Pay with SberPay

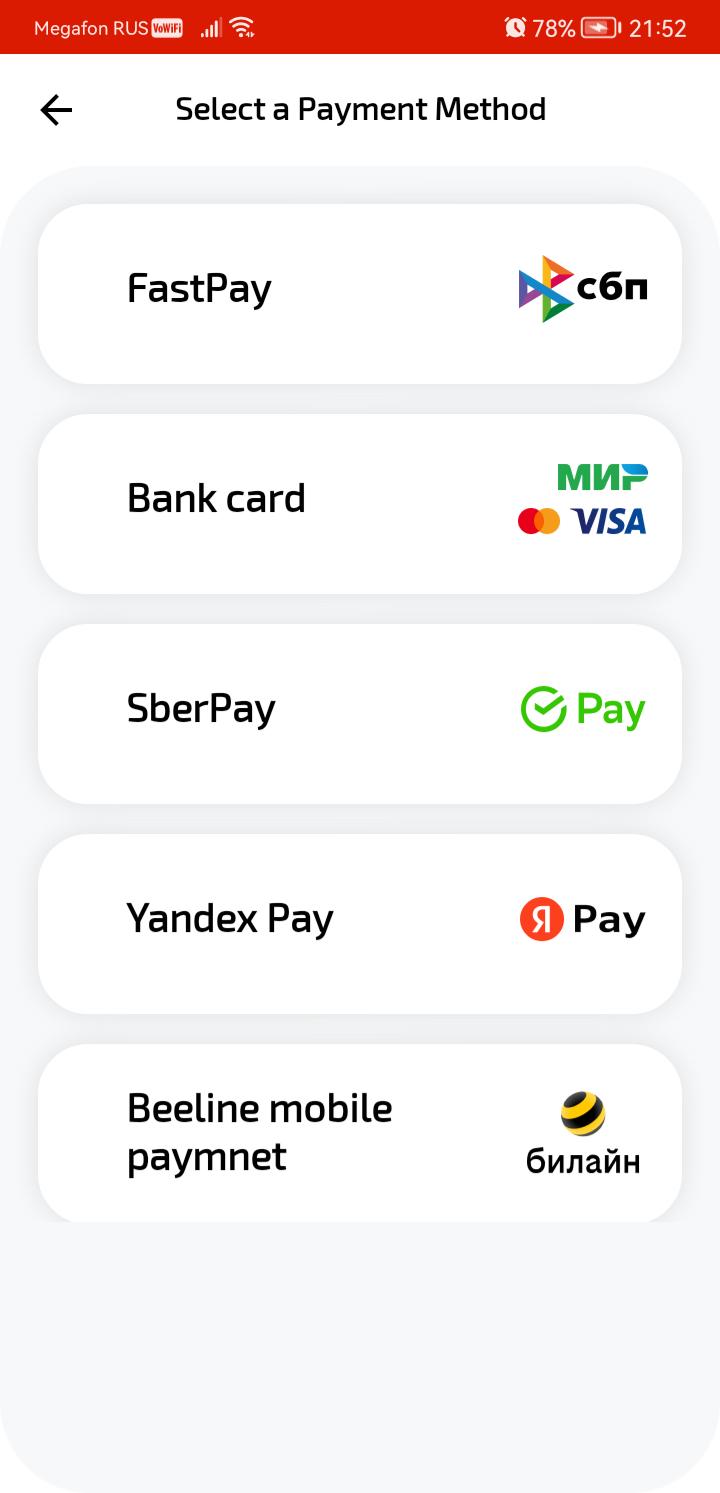(x=360, y=714)
